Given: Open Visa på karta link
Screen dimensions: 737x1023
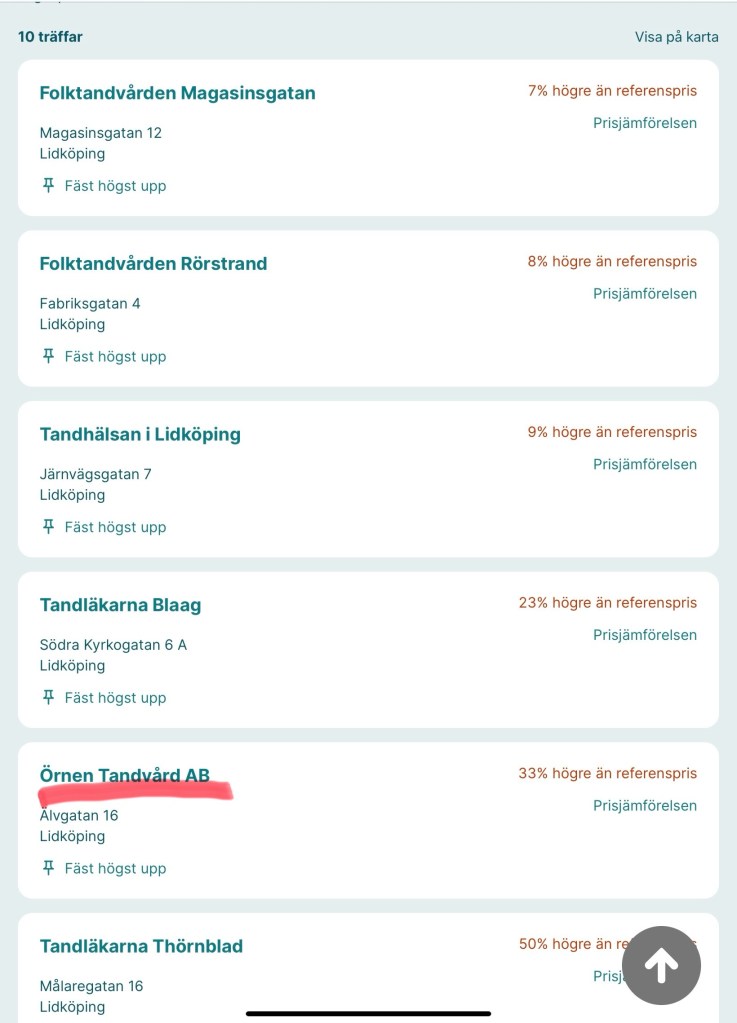Looking at the screenshot, I should point(676,37).
